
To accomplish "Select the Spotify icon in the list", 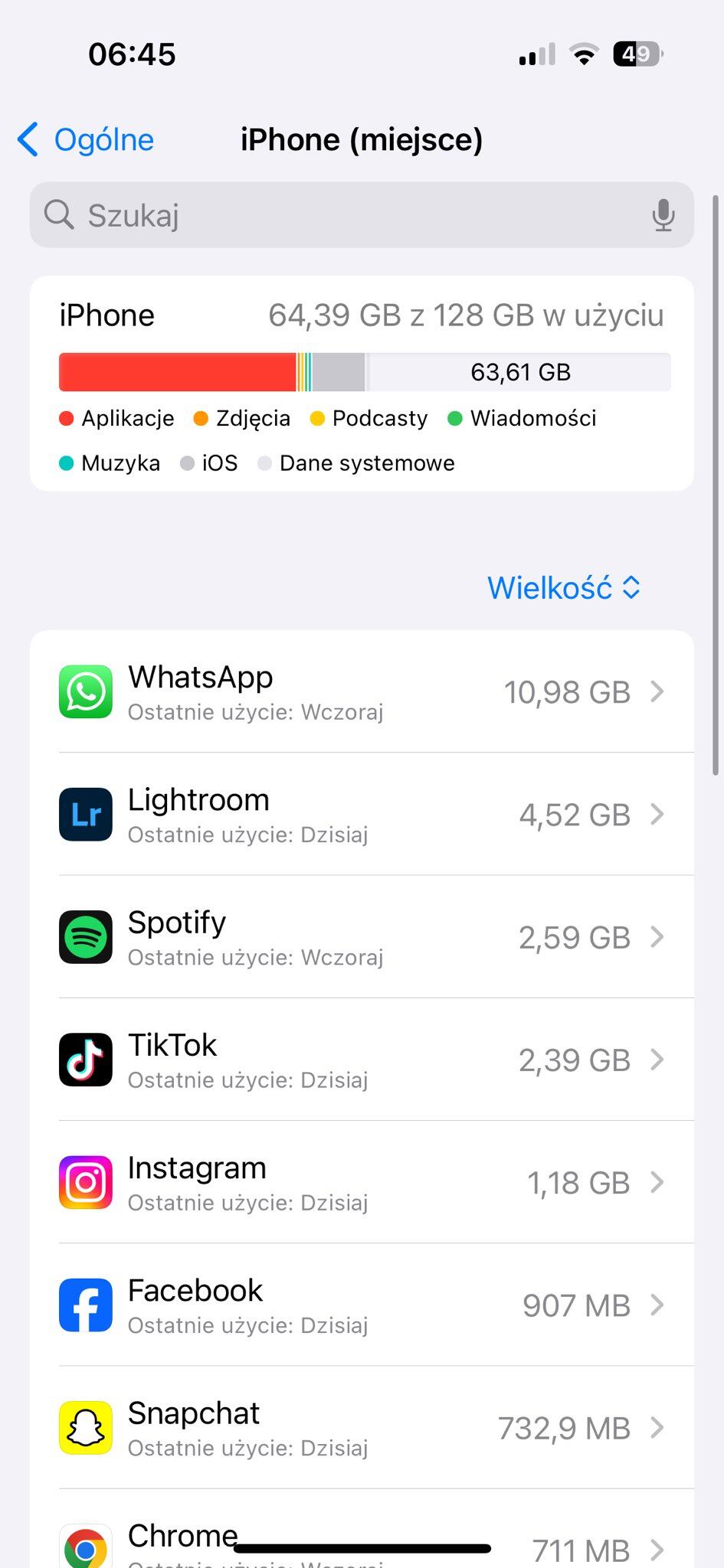I will tap(84, 936).
